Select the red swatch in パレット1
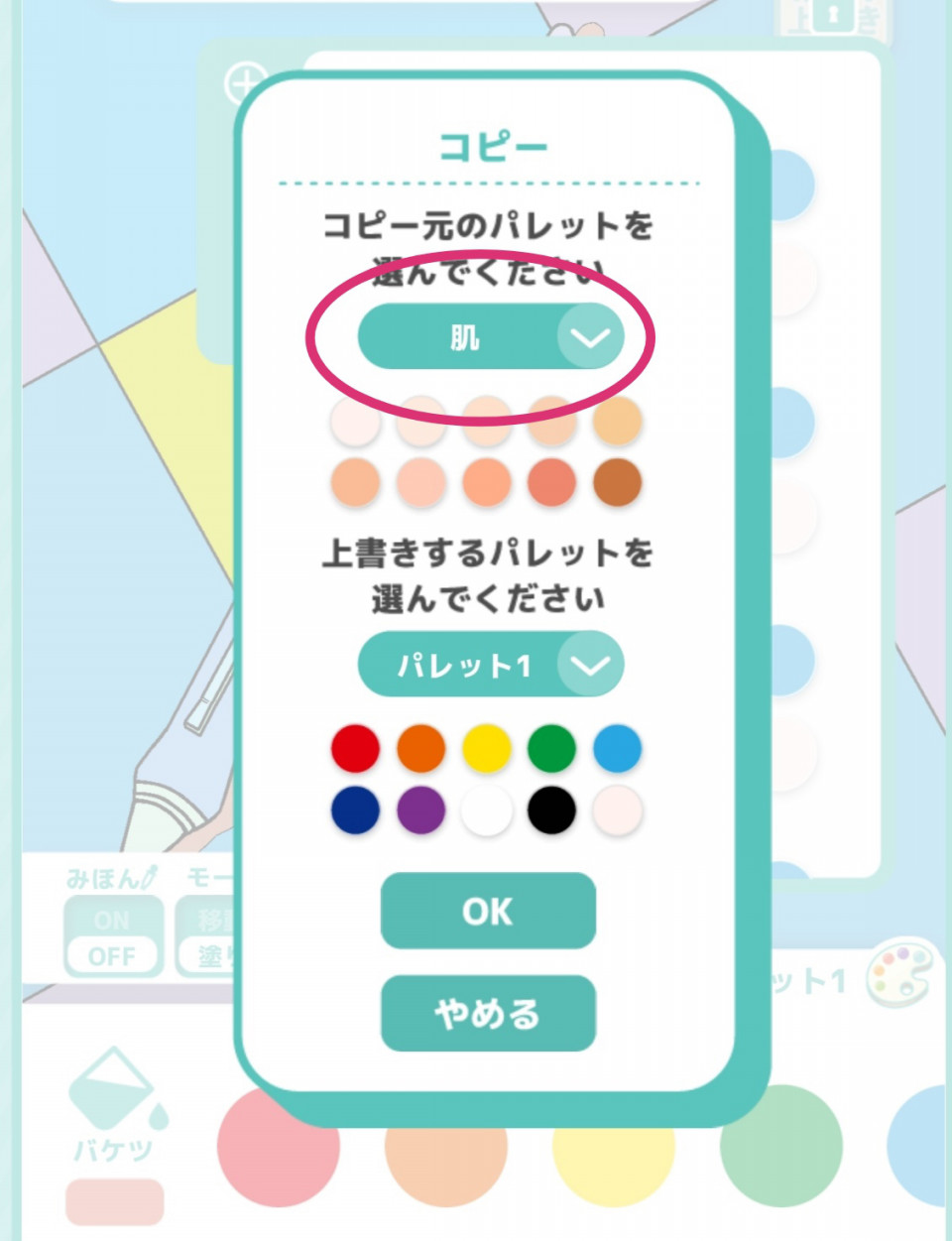The image size is (952, 1241). coord(355,748)
